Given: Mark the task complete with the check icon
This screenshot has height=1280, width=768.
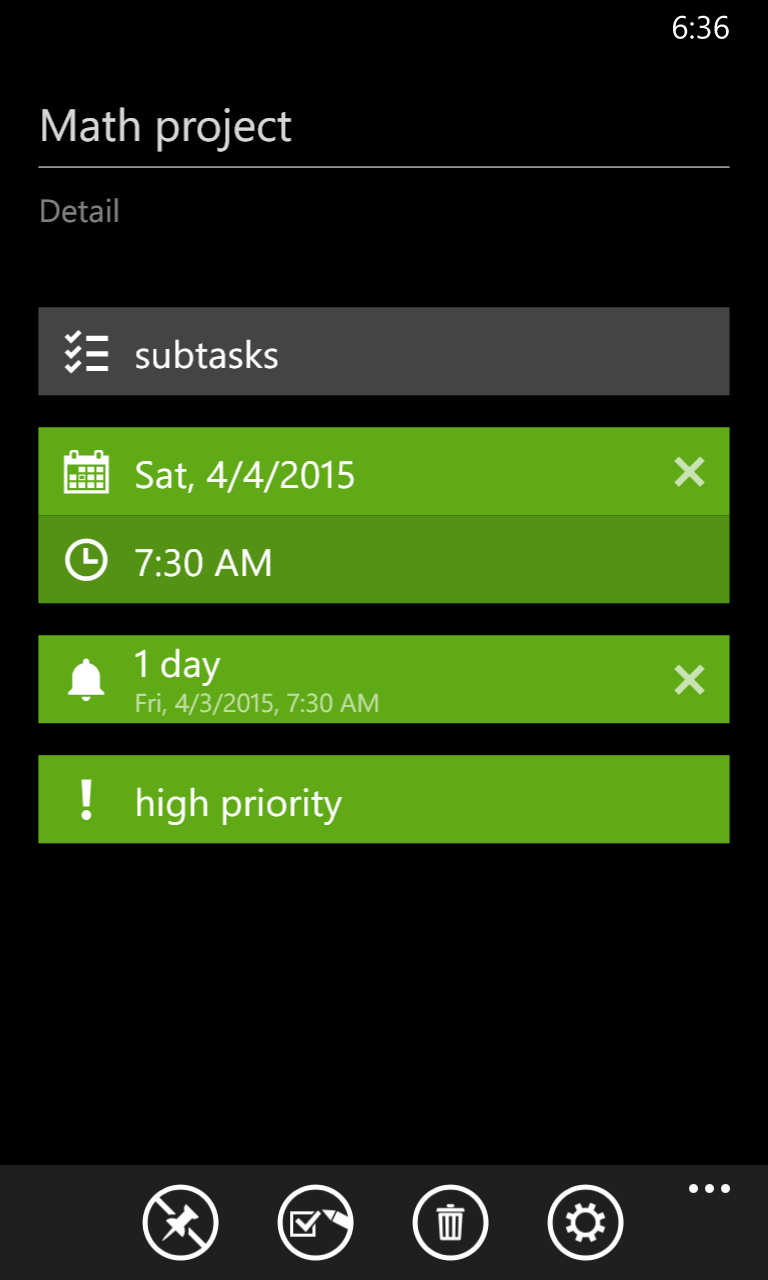Looking at the screenshot, I should (315, 1222).
